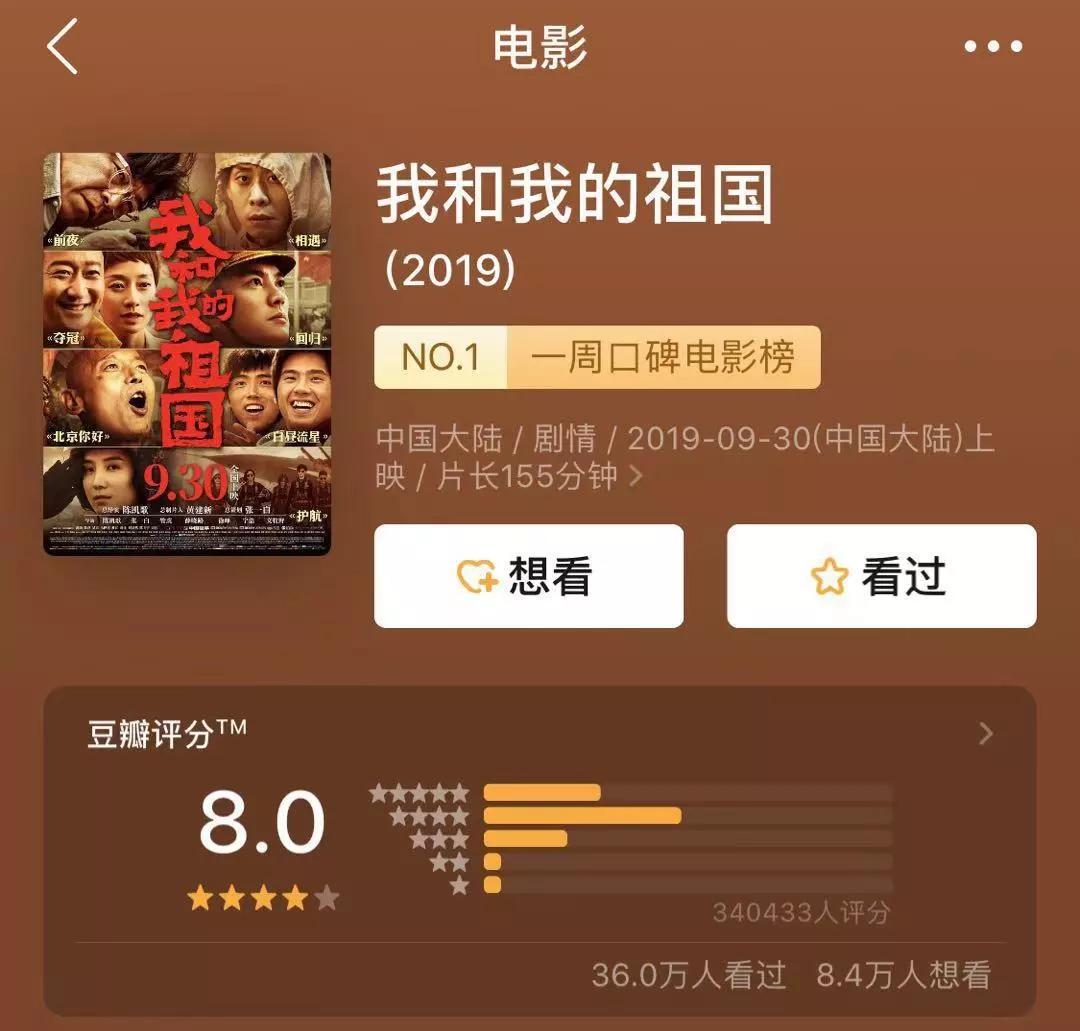Mark movie as 想看
1080x1031 pixels.
[528, 576]
